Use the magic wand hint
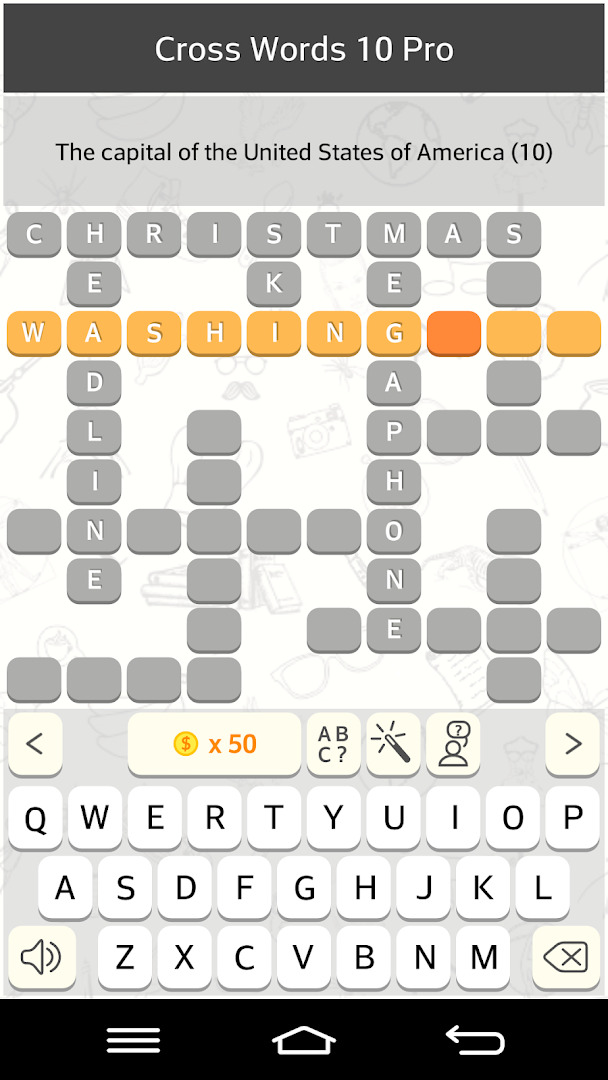 pos(393,744)
